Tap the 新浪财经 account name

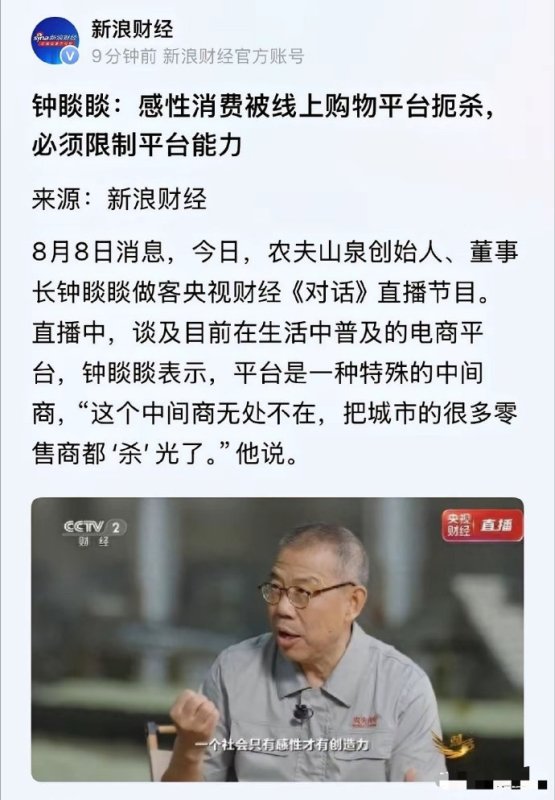(132, 29)
